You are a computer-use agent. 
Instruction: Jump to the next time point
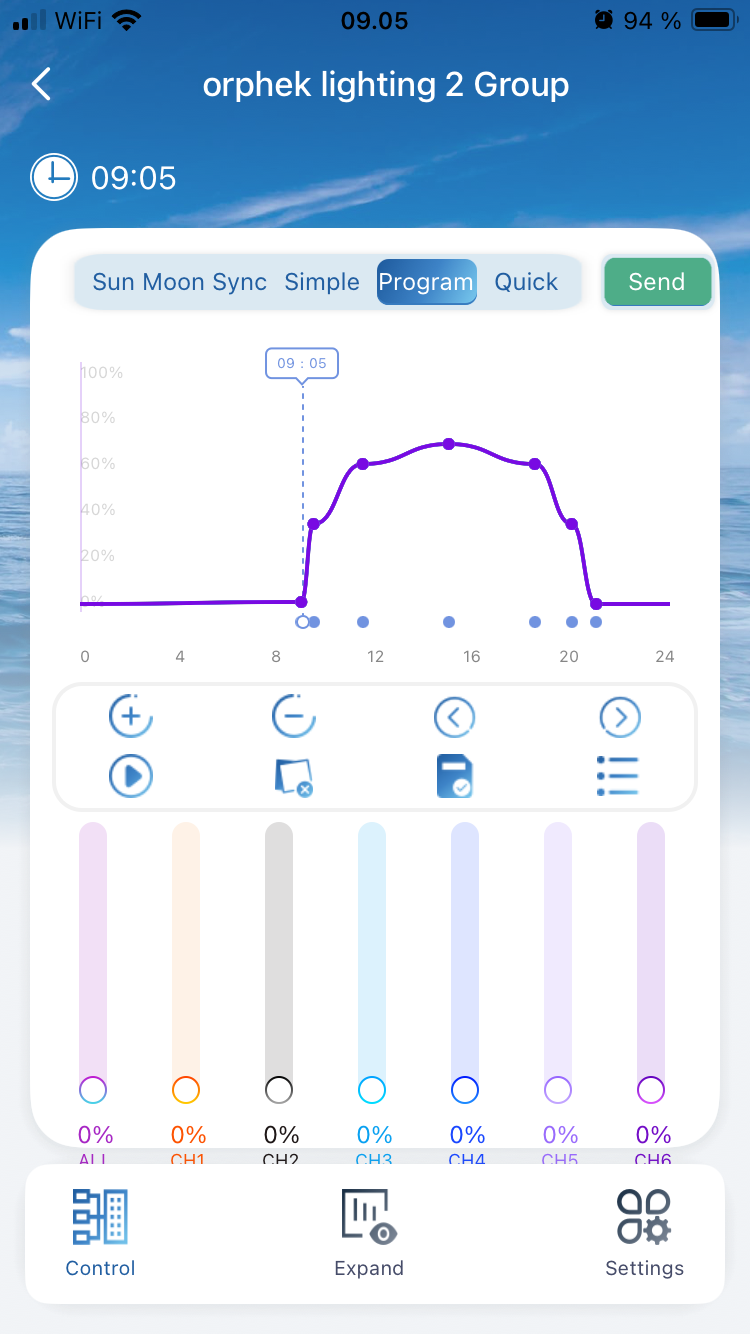[620, 717]
